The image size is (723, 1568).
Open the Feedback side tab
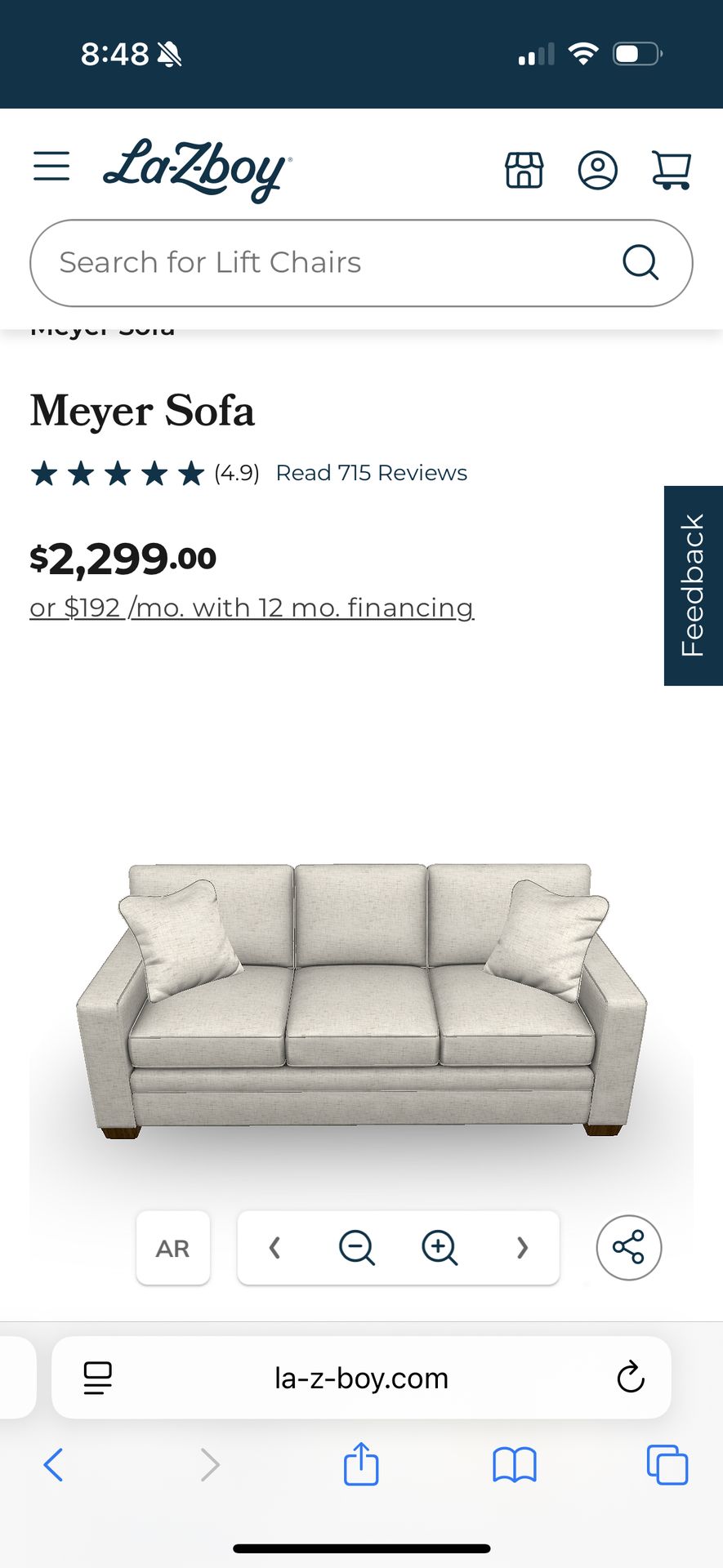pyautogui.click(x=693, y=585)
